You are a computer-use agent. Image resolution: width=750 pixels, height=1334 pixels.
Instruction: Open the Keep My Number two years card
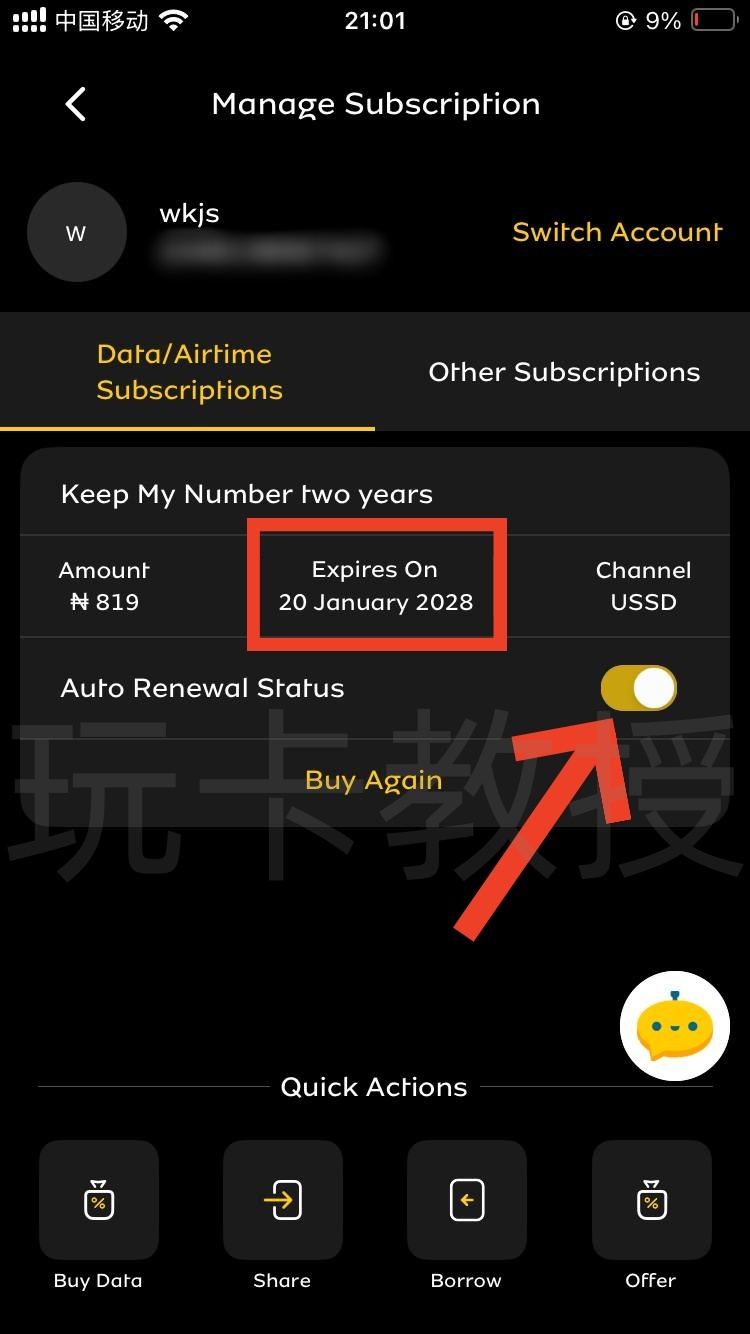pos(246,493)
